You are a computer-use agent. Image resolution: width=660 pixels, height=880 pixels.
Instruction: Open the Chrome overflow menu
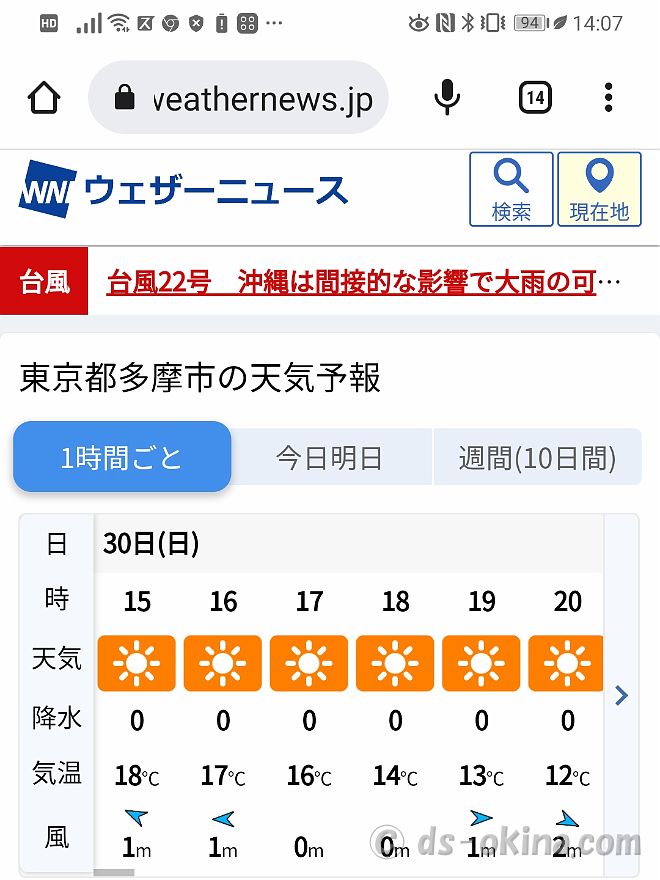pyautogui.click(x=608, y=98)
